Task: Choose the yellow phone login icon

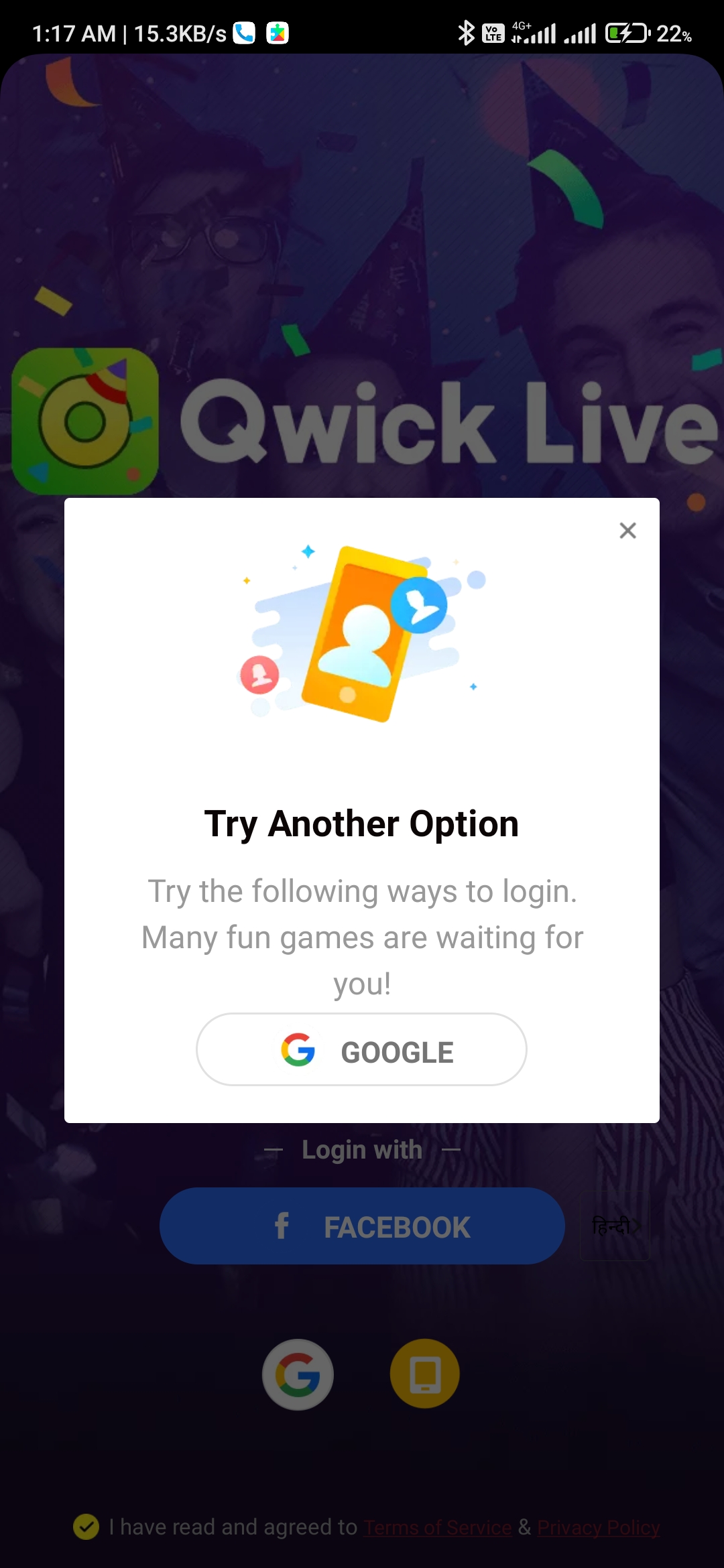Action: pyautogui.click(x=425, y=1374)
